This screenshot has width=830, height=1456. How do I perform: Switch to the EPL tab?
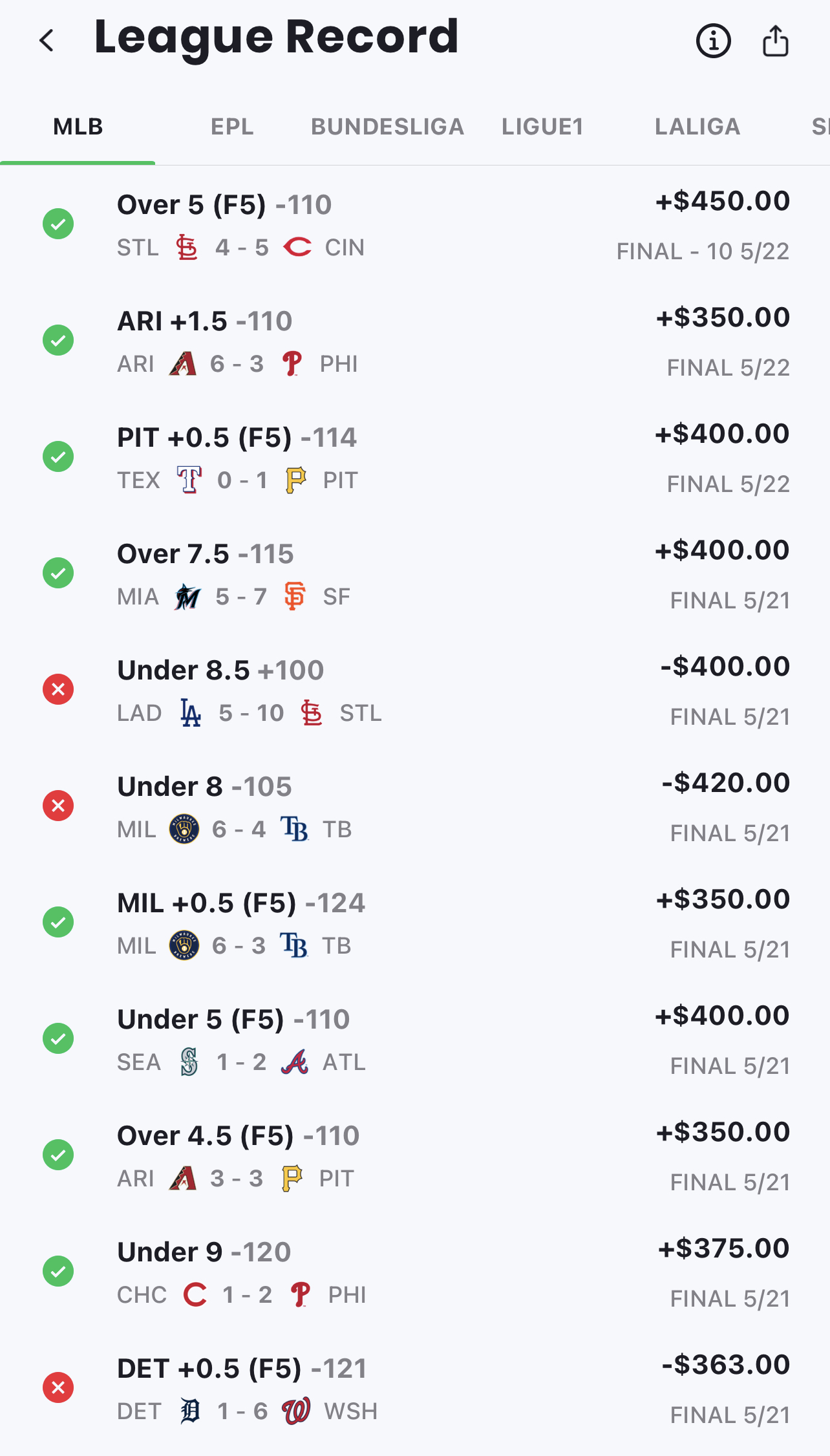(232, 127)
